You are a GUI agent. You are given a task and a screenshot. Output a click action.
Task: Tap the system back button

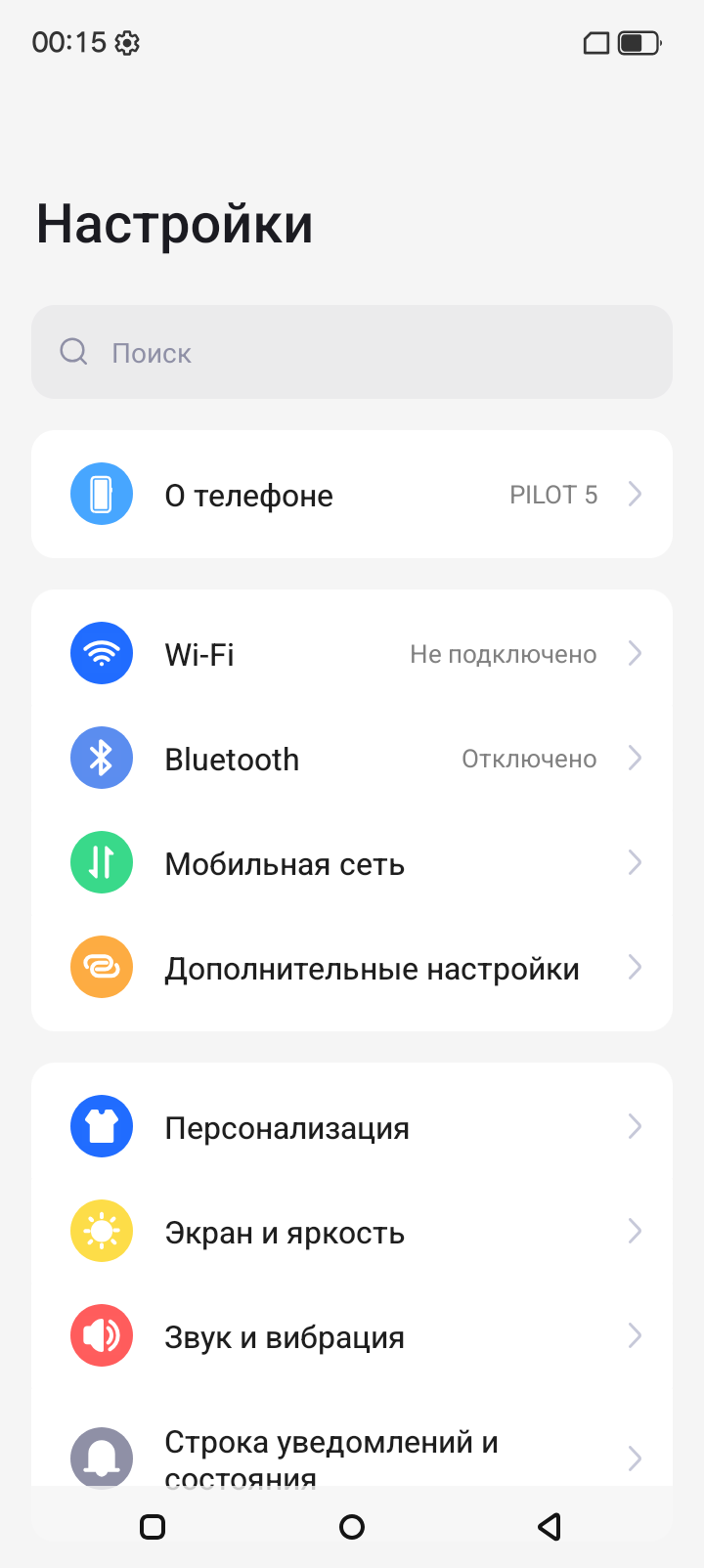[550, 1527]
